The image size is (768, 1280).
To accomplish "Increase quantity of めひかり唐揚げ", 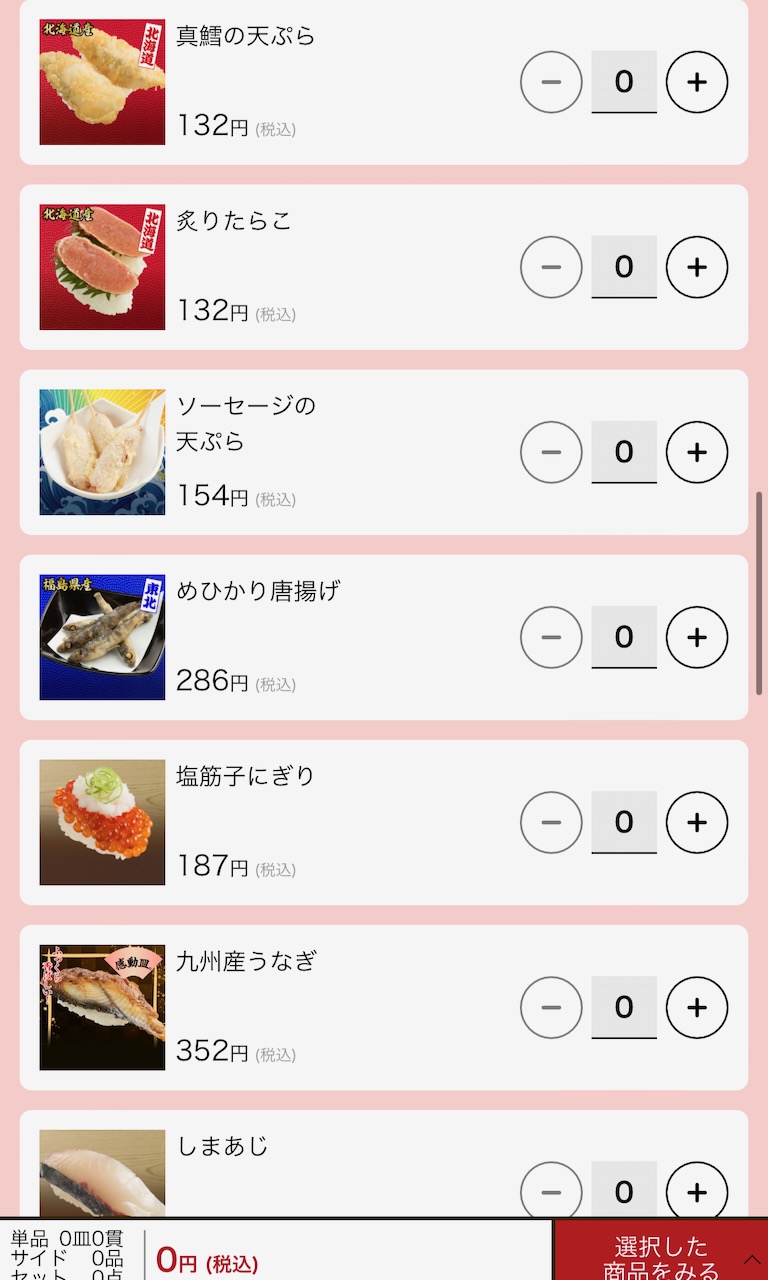I will (x=697, y=637).
